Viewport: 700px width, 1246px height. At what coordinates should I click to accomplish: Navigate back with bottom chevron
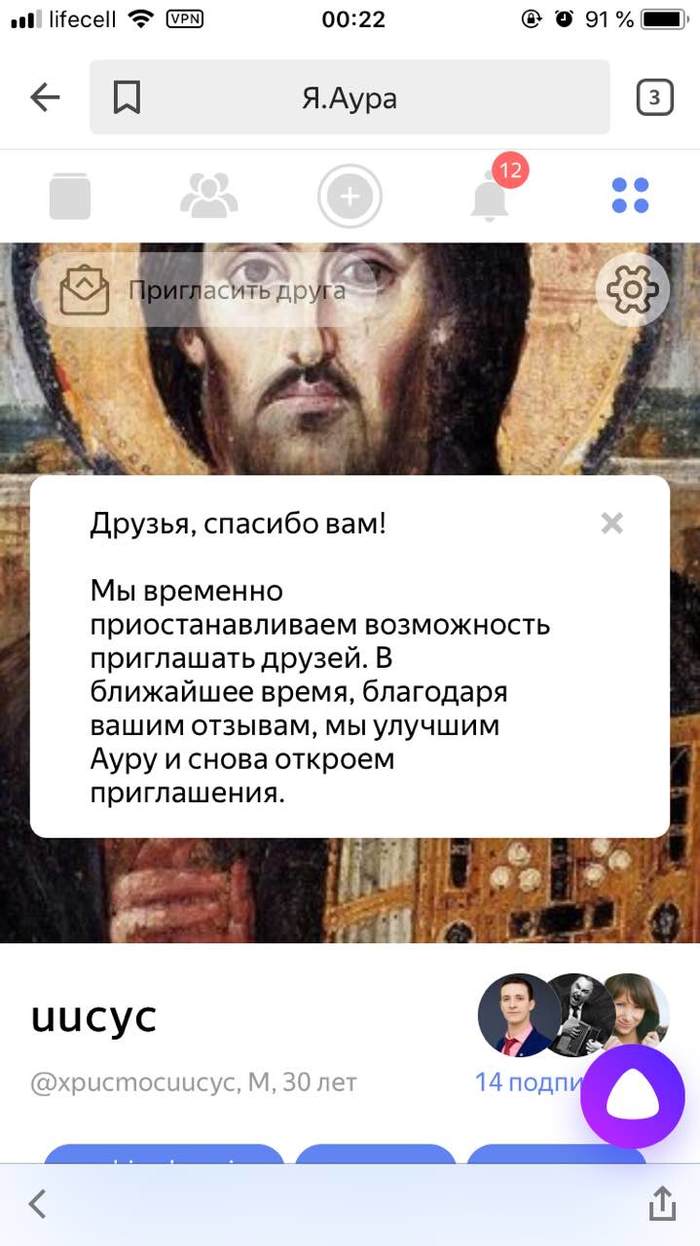tap(38, 1203)
